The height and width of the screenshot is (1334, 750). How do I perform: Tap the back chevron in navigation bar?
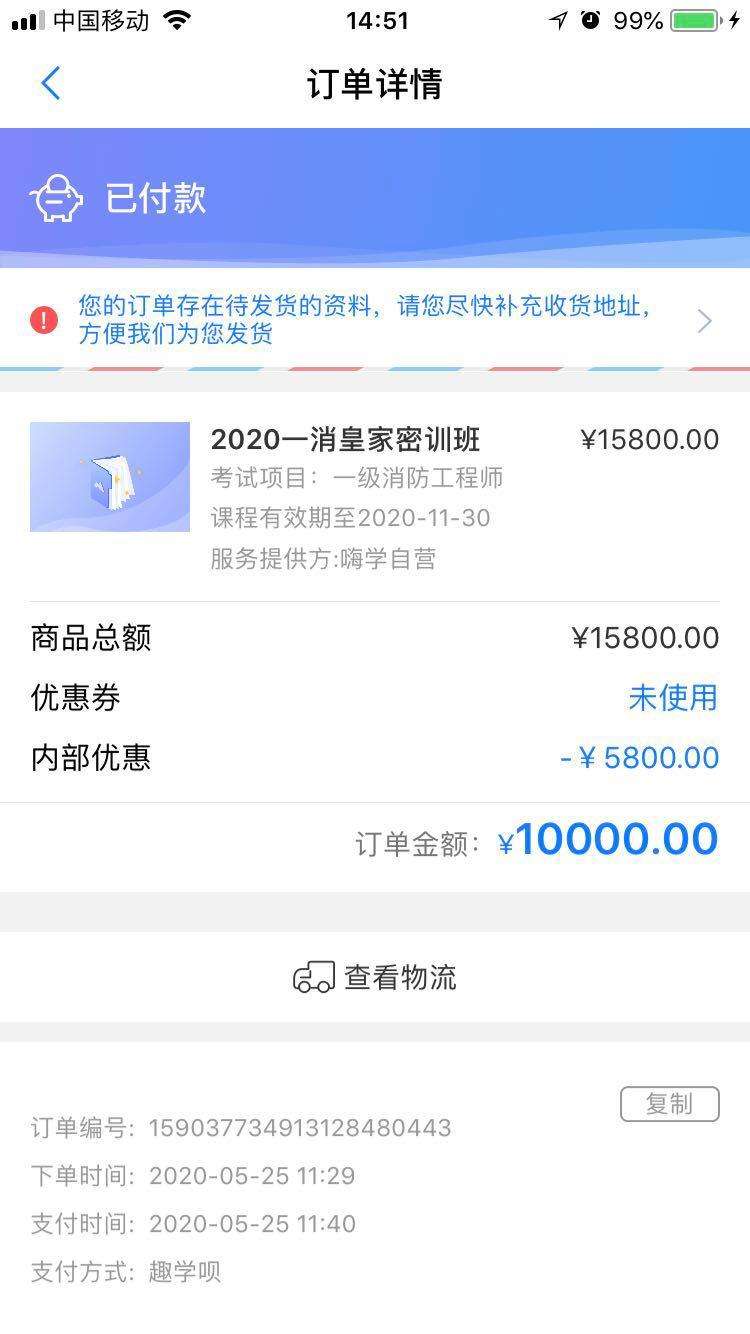(50, 83)
